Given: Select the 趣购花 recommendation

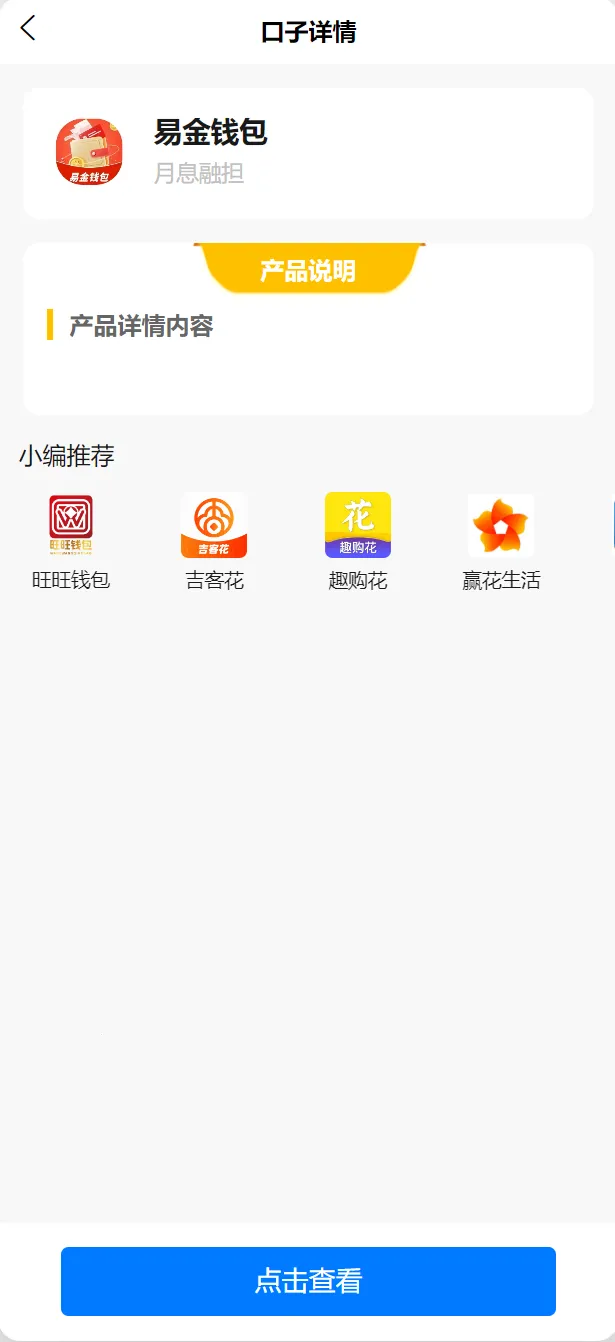Looking at the screenshot, I should tap(358, 542).
